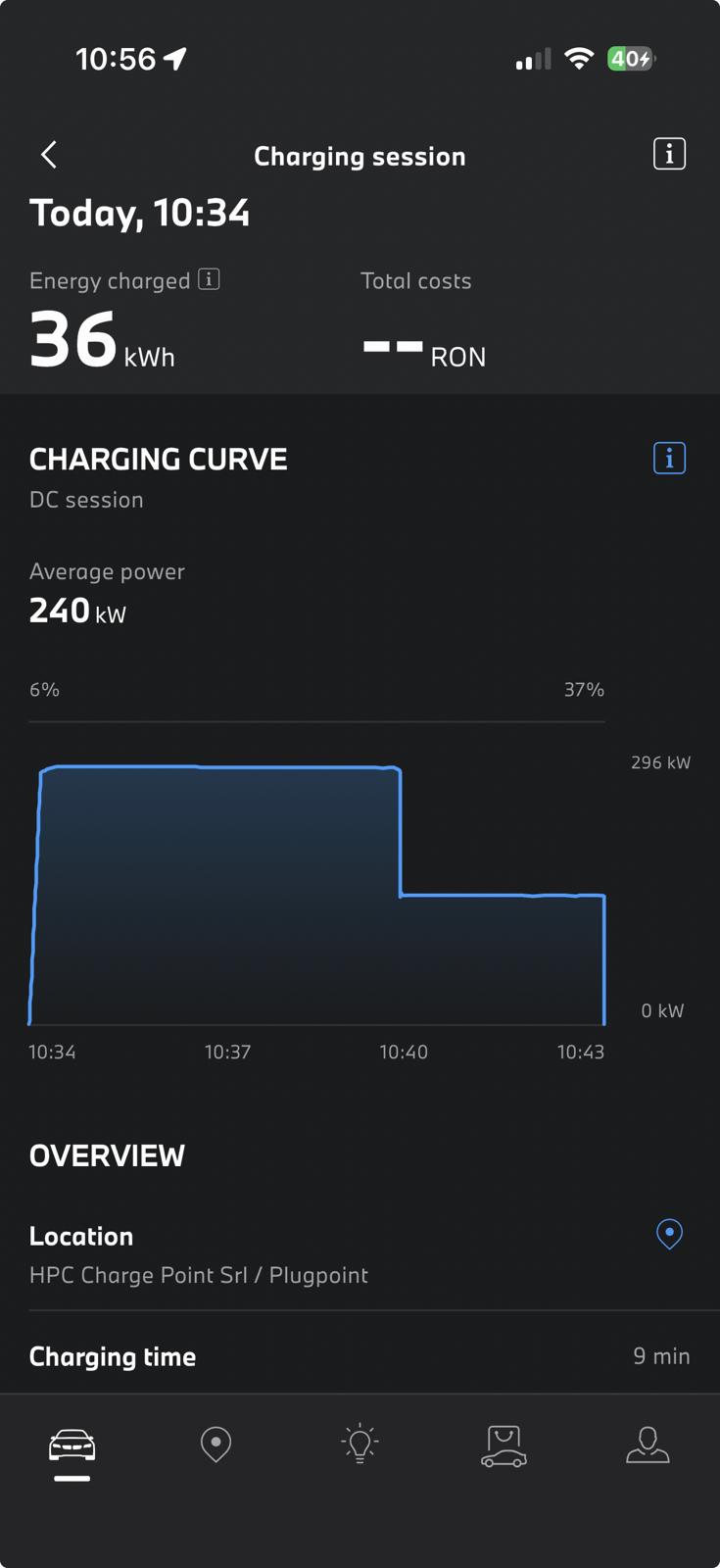
Task: Tap the info icon next to Energy charged
Action: pos(209,279)
